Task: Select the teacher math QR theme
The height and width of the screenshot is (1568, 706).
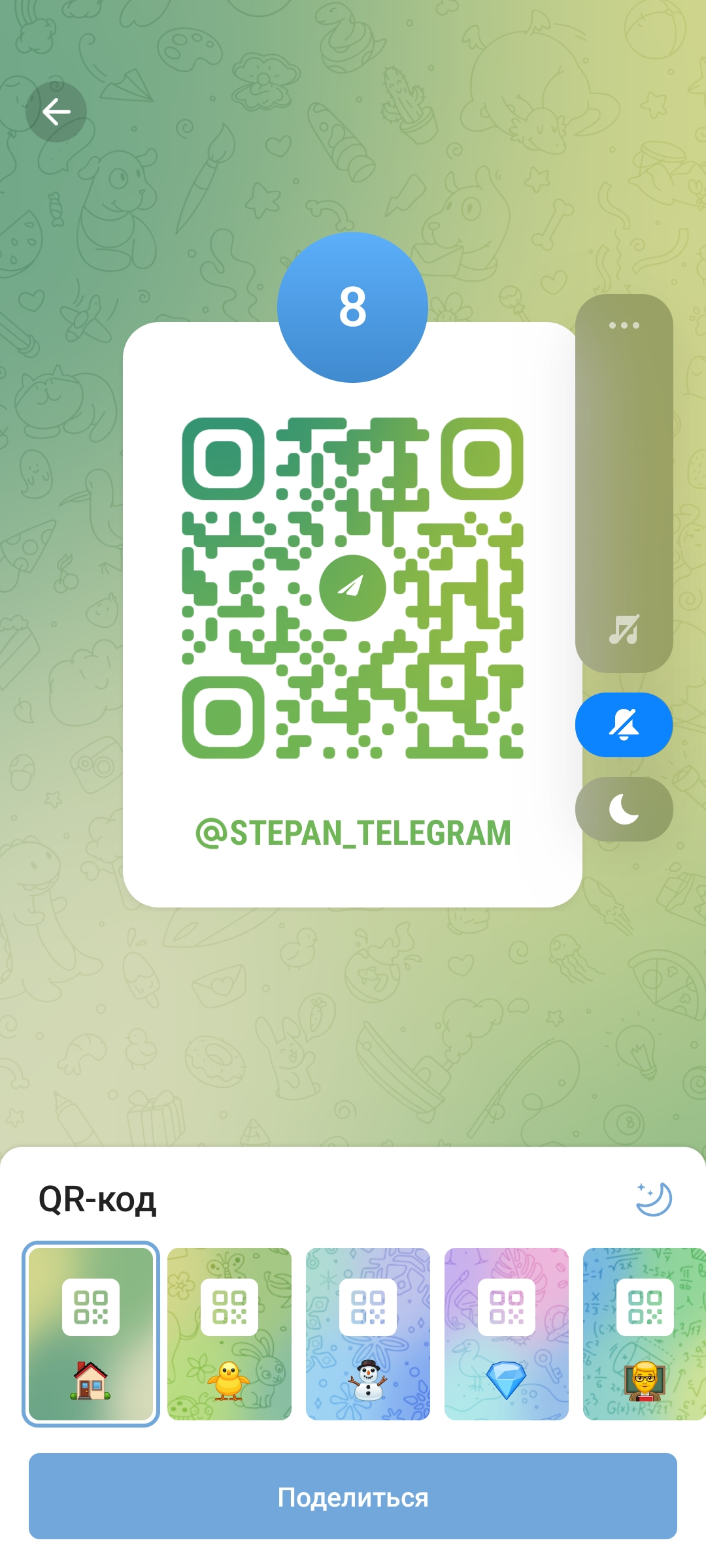Action: point(644,1334)
